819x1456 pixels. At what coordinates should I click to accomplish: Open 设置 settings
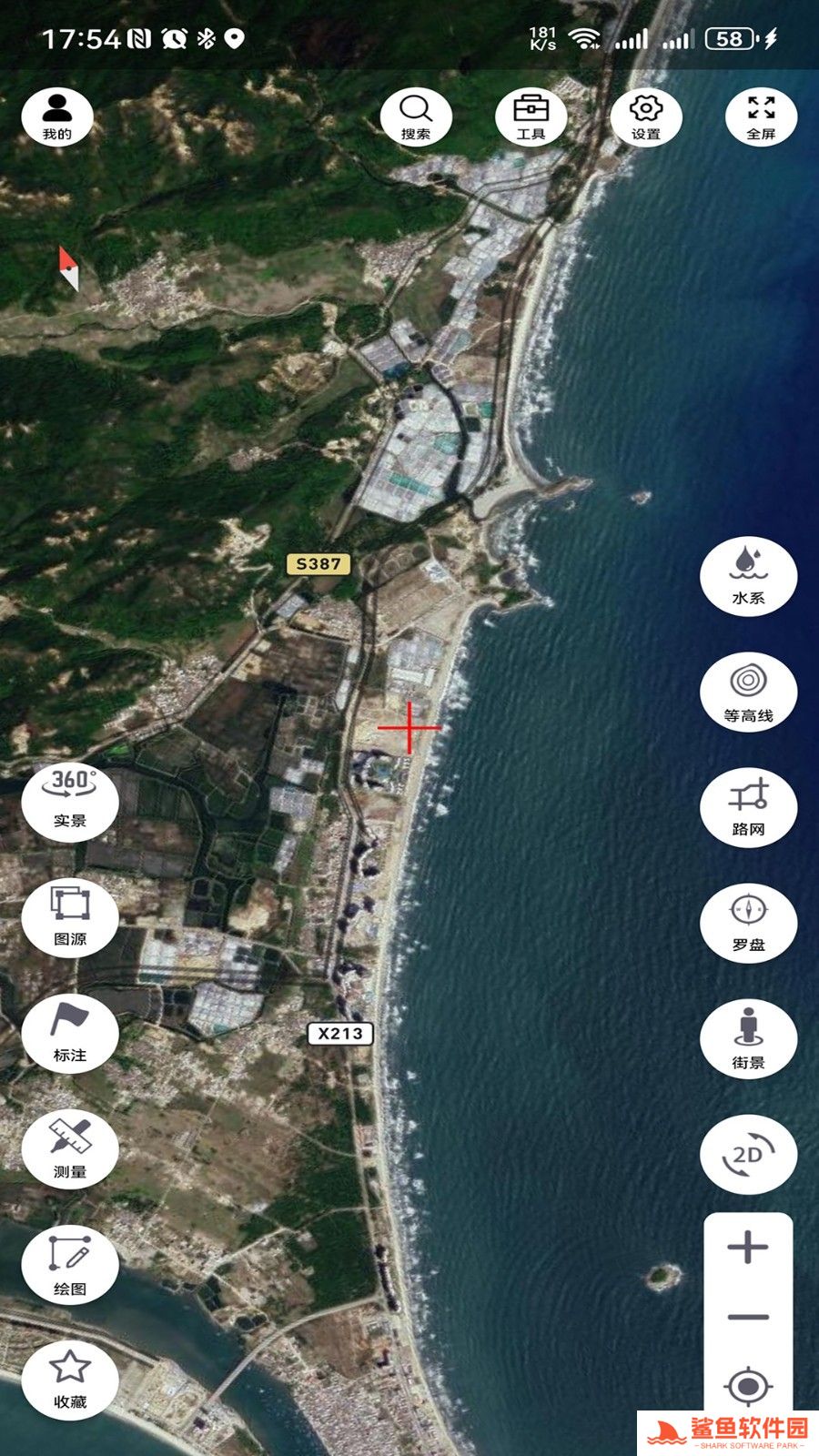pos(646,117)
